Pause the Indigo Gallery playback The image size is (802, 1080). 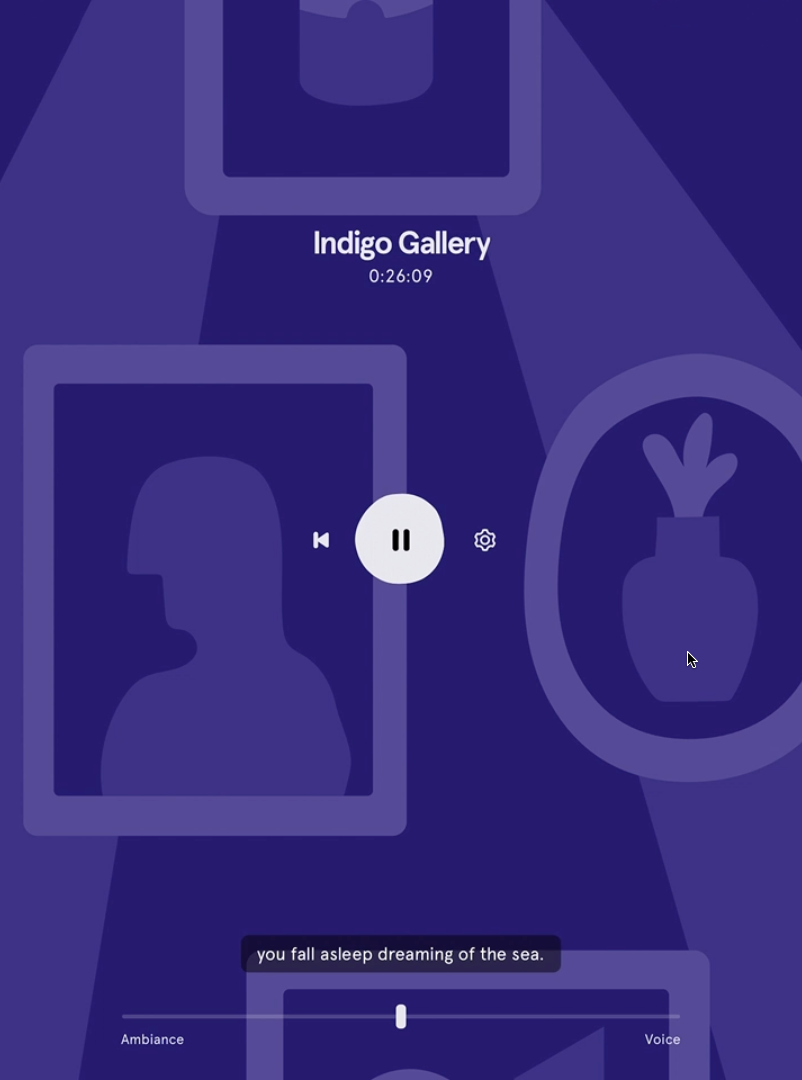point(400,540)
